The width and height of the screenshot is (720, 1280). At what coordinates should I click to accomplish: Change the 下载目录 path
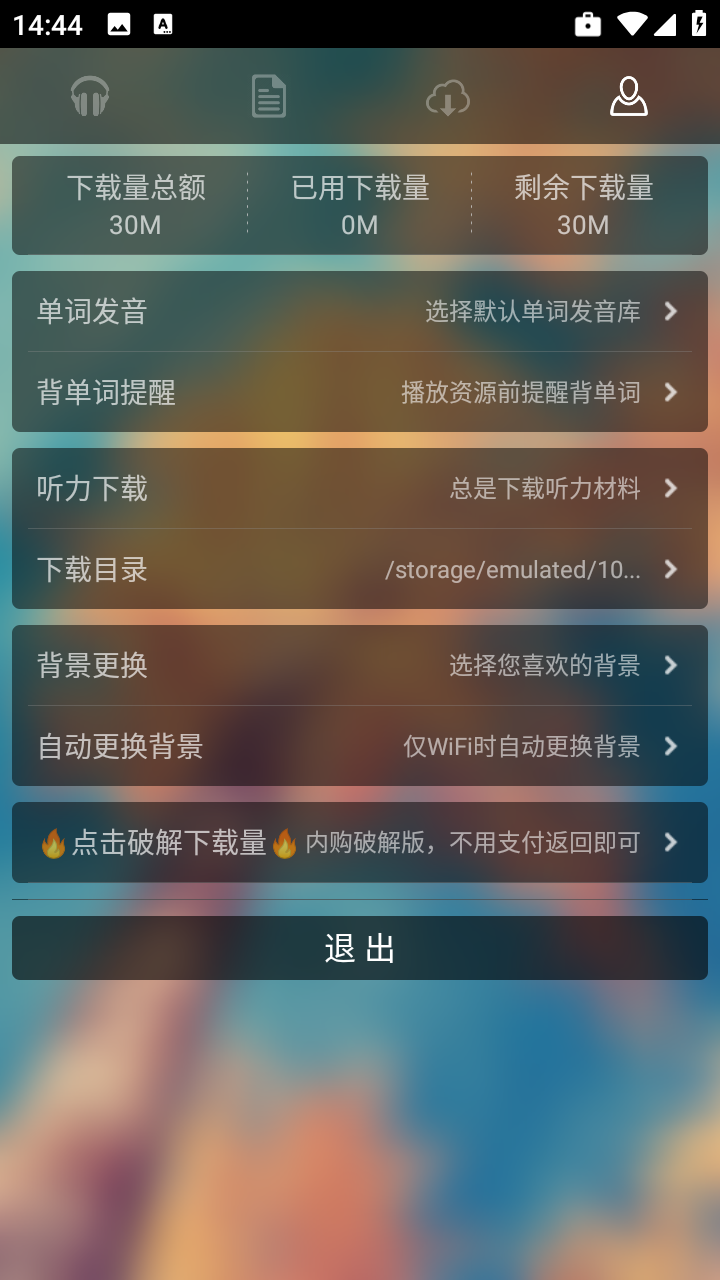point(360,569)
